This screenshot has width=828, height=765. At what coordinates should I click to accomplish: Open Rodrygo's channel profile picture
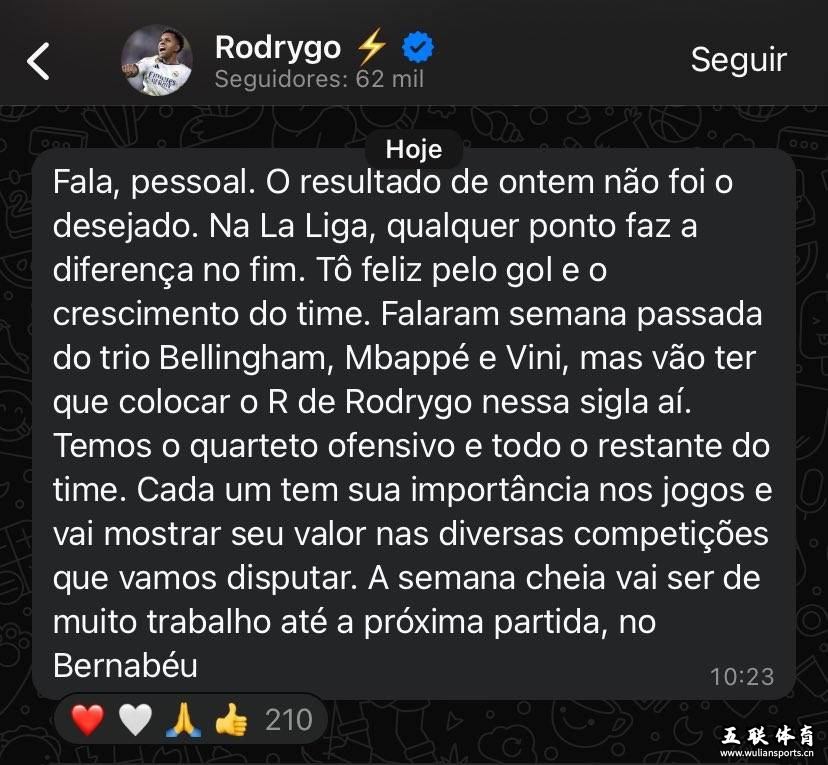tap(157, 61)
